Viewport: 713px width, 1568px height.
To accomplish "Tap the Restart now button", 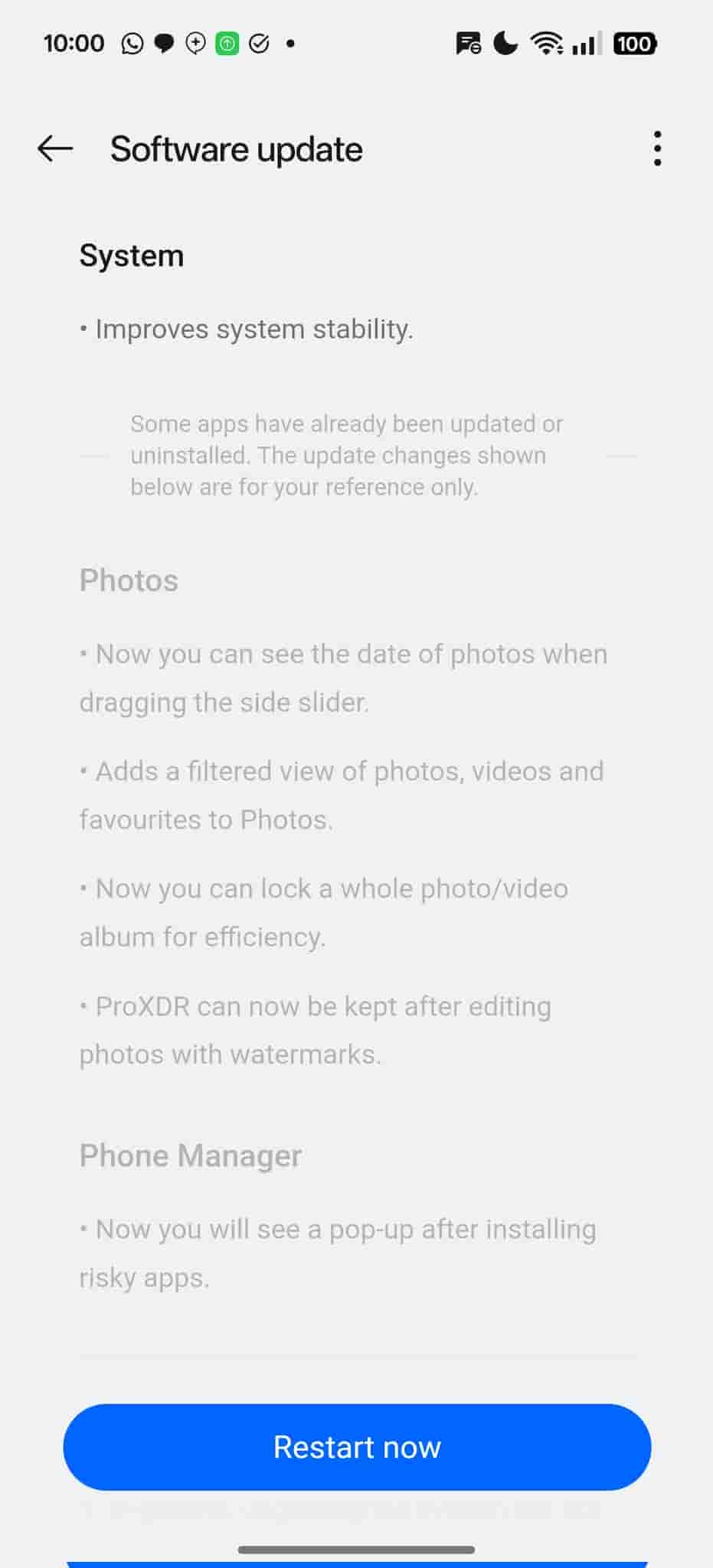I will 357,1447.
